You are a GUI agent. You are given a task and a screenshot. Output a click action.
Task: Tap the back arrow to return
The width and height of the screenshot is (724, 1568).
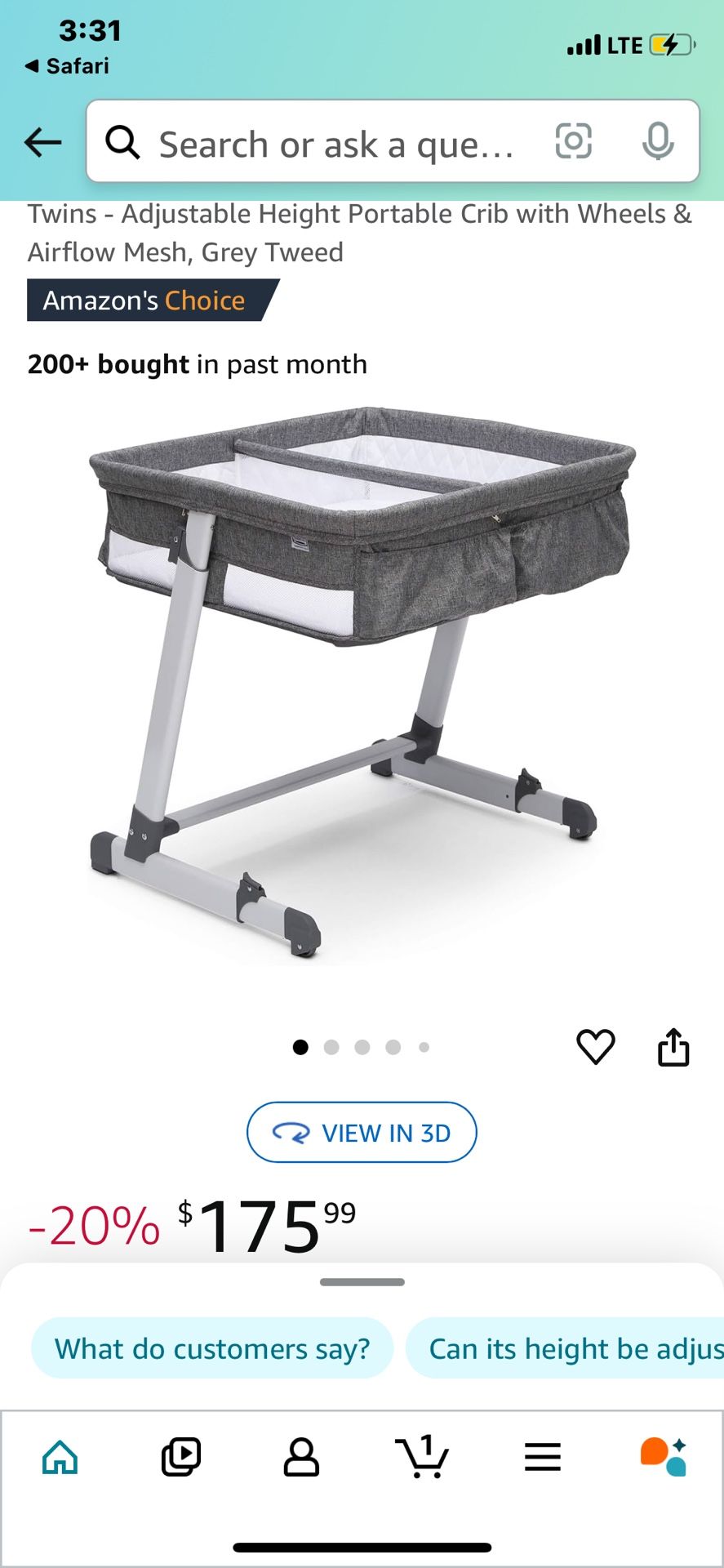(42, 142)
